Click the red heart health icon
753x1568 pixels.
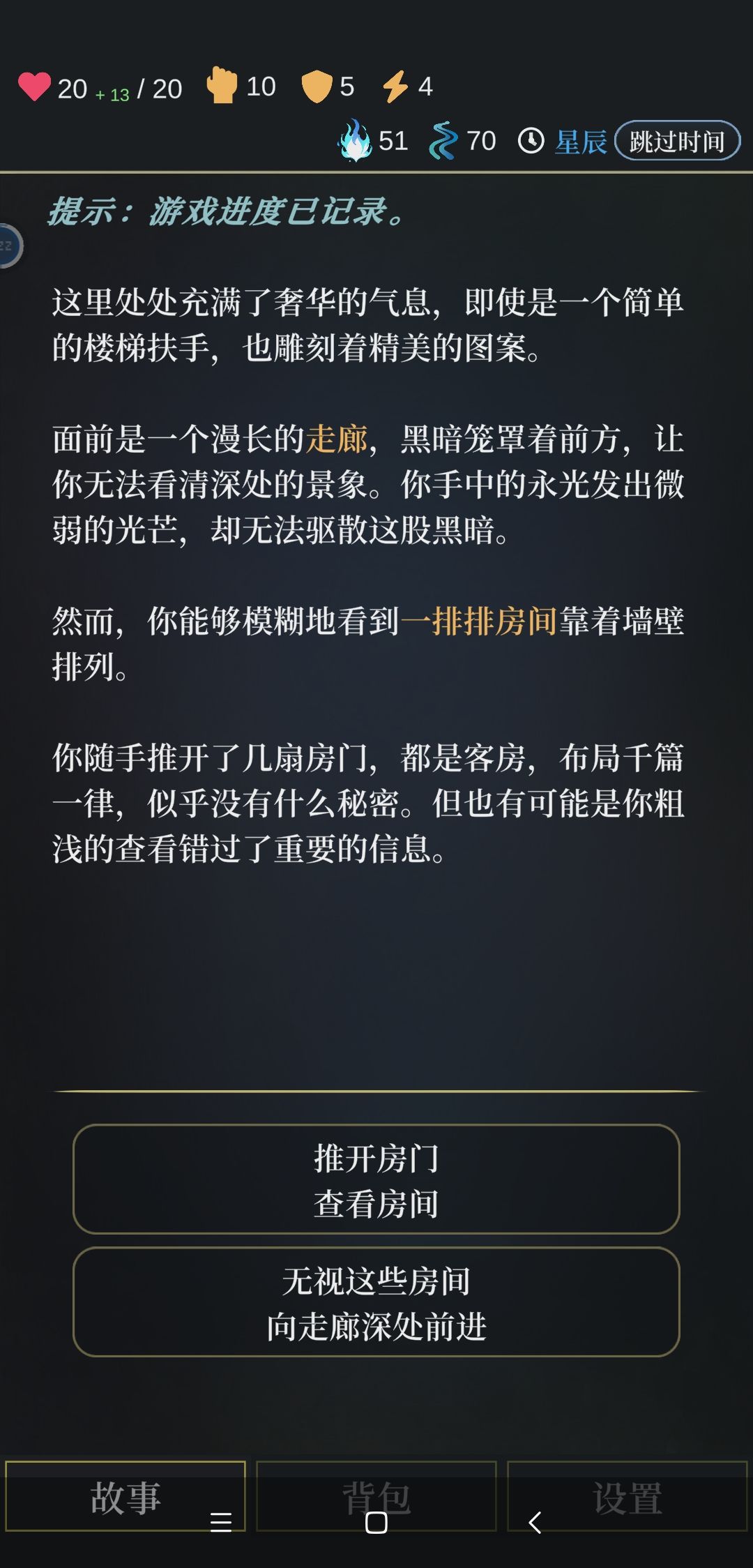(35, 86)
